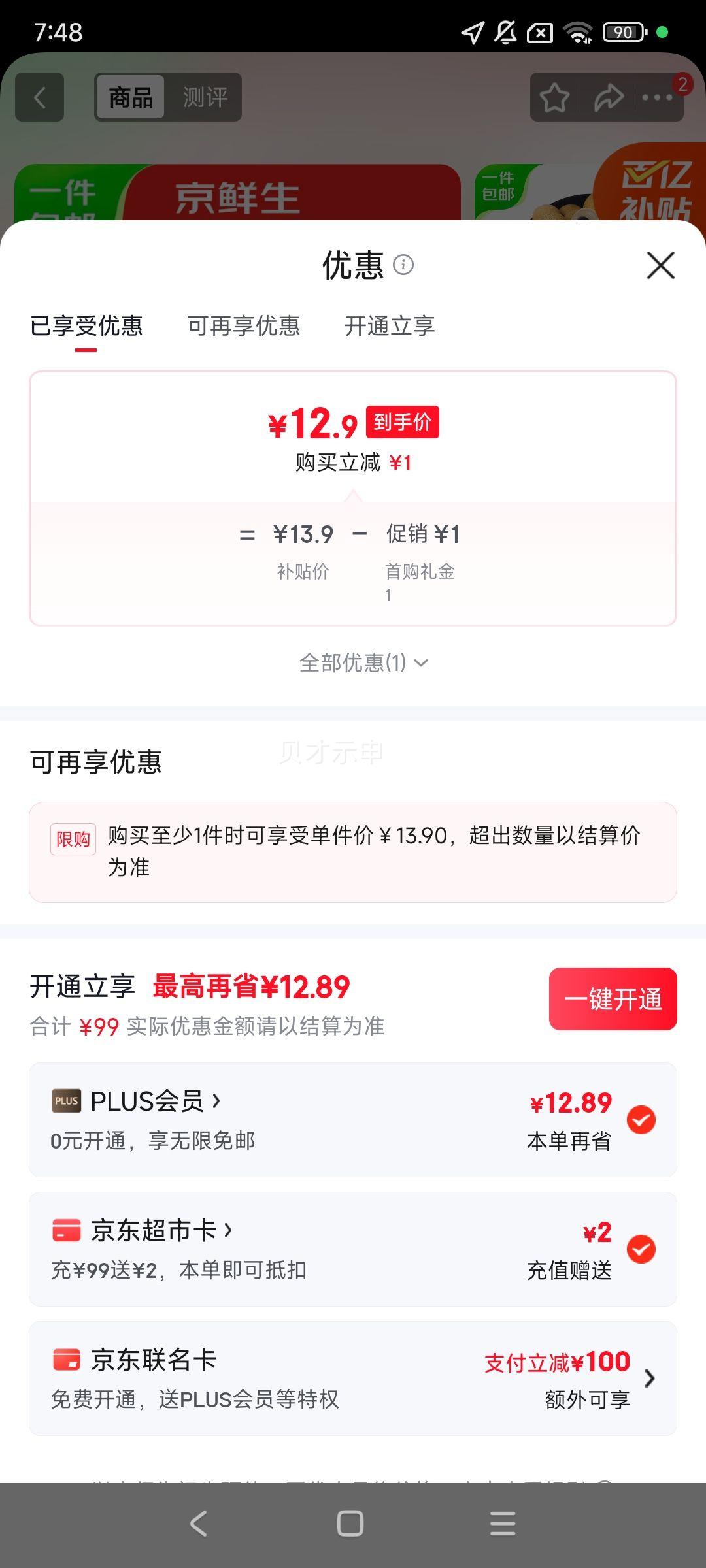Tap the more options (...) icon

pyautogui.click(x=657, y=97)
